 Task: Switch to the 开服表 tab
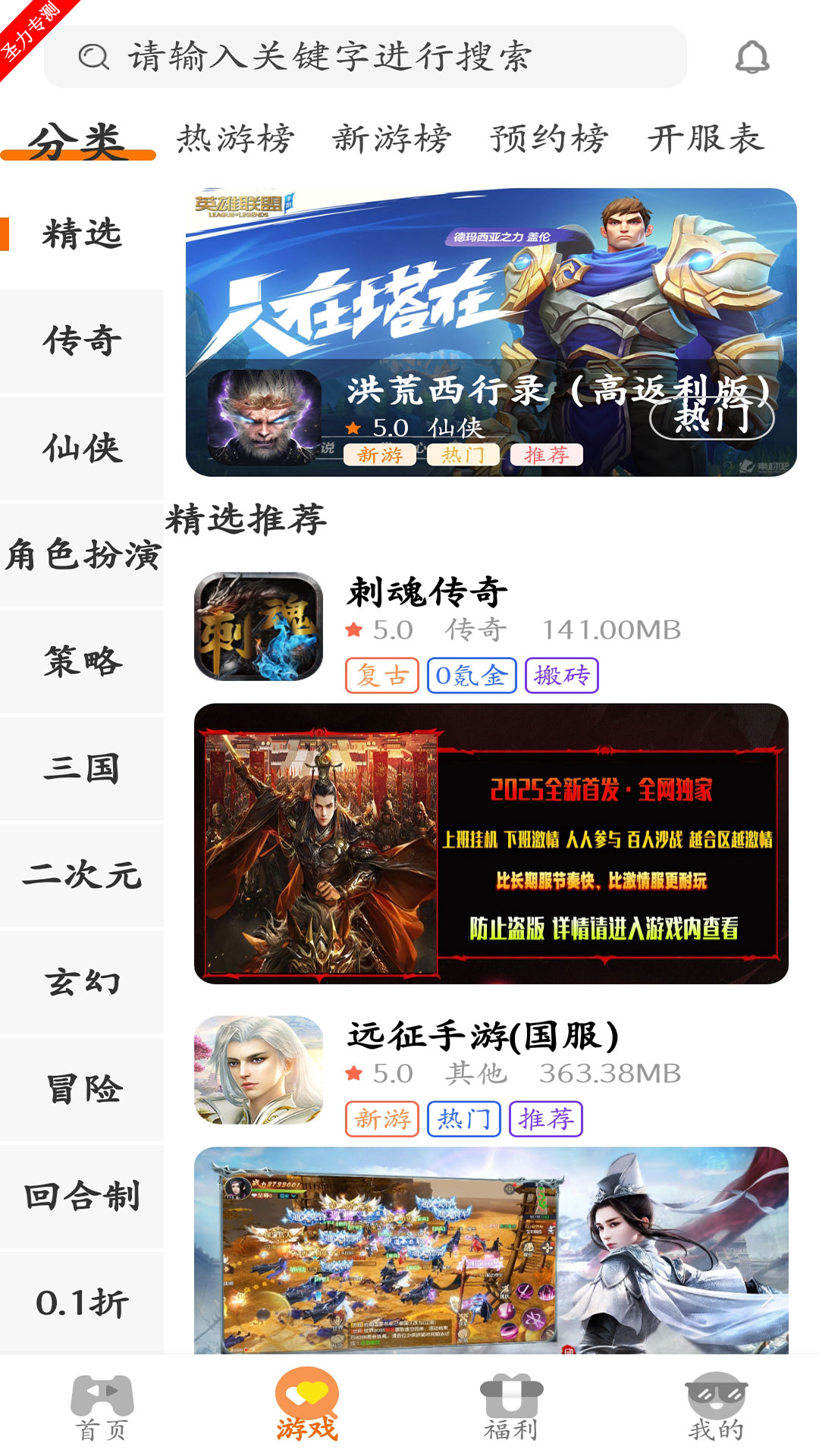point(705,139)
